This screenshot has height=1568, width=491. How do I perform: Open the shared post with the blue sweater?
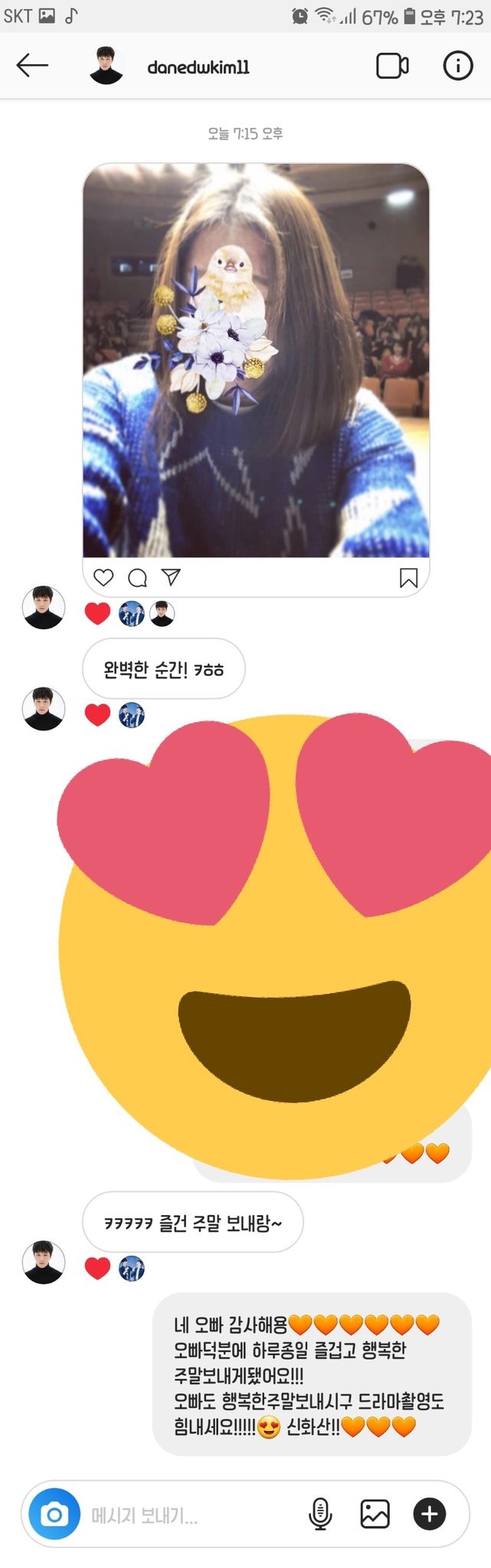[x=255, y=360]
